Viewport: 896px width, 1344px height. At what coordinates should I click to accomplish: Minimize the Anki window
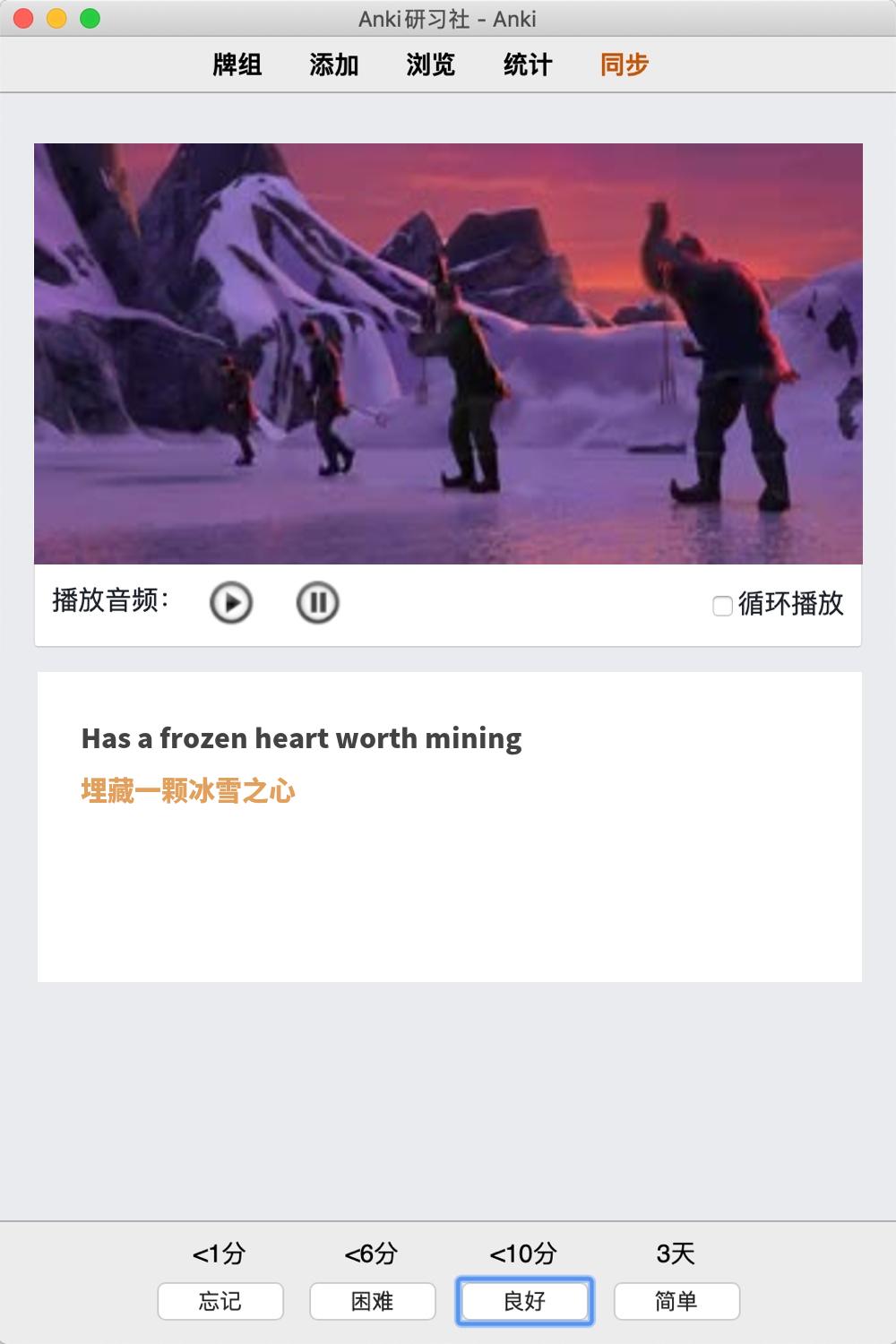56,18
